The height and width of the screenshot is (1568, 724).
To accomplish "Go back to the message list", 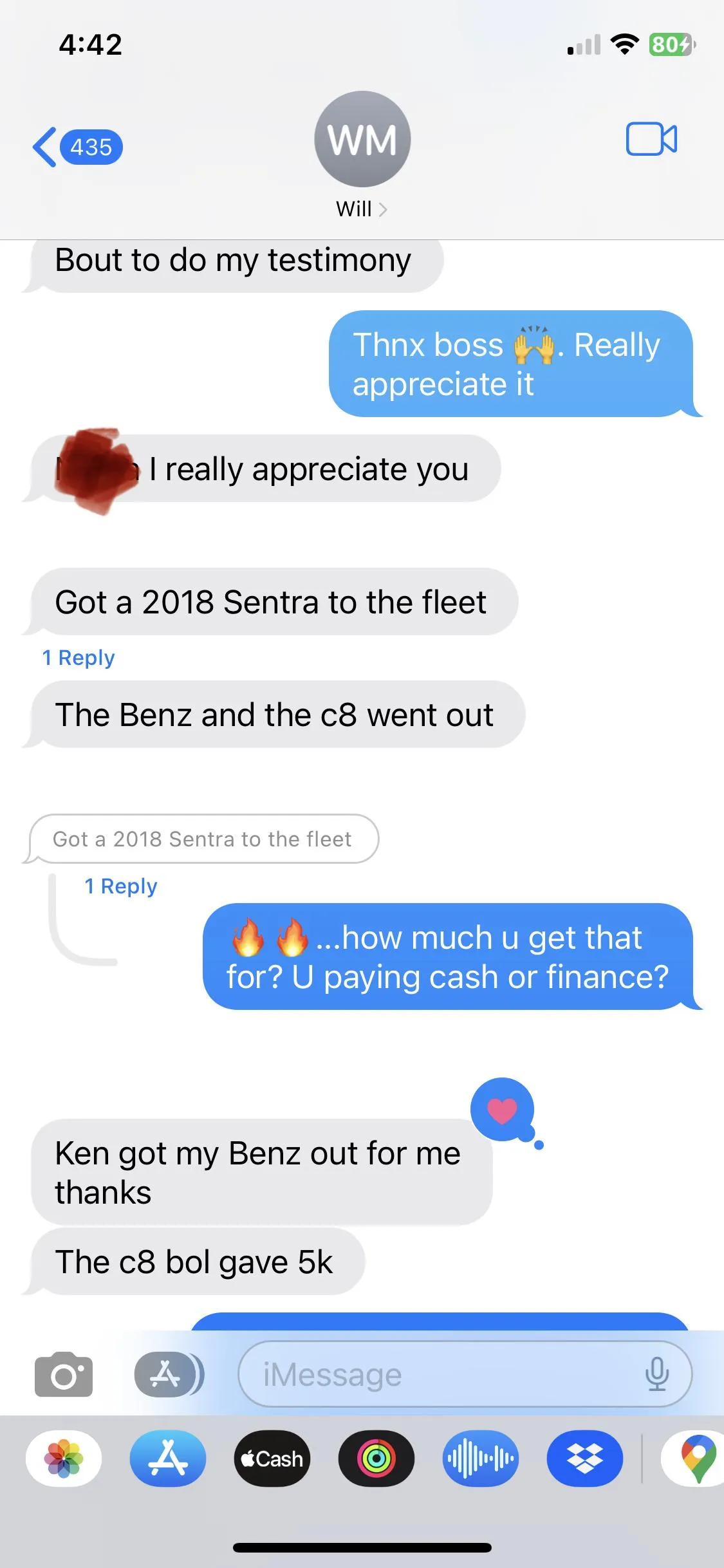I will (77, 147).
